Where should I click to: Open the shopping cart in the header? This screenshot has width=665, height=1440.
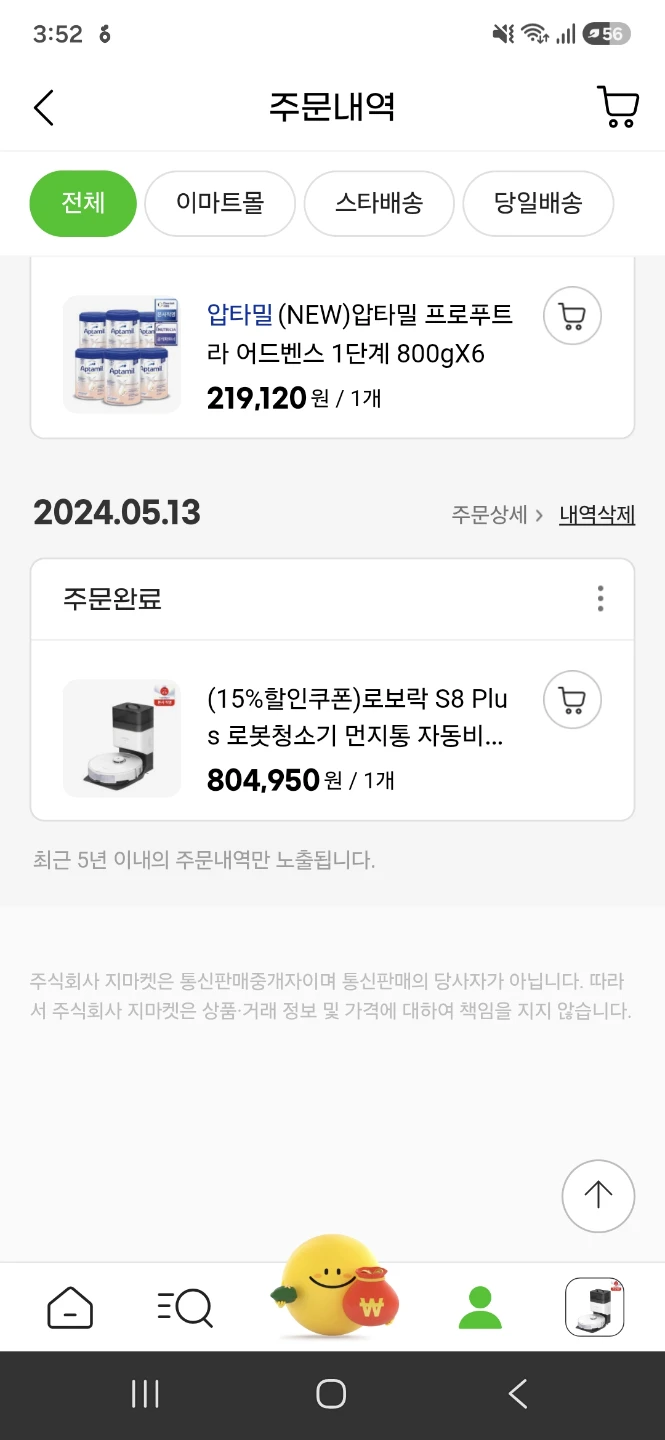(x=618, y=106)
